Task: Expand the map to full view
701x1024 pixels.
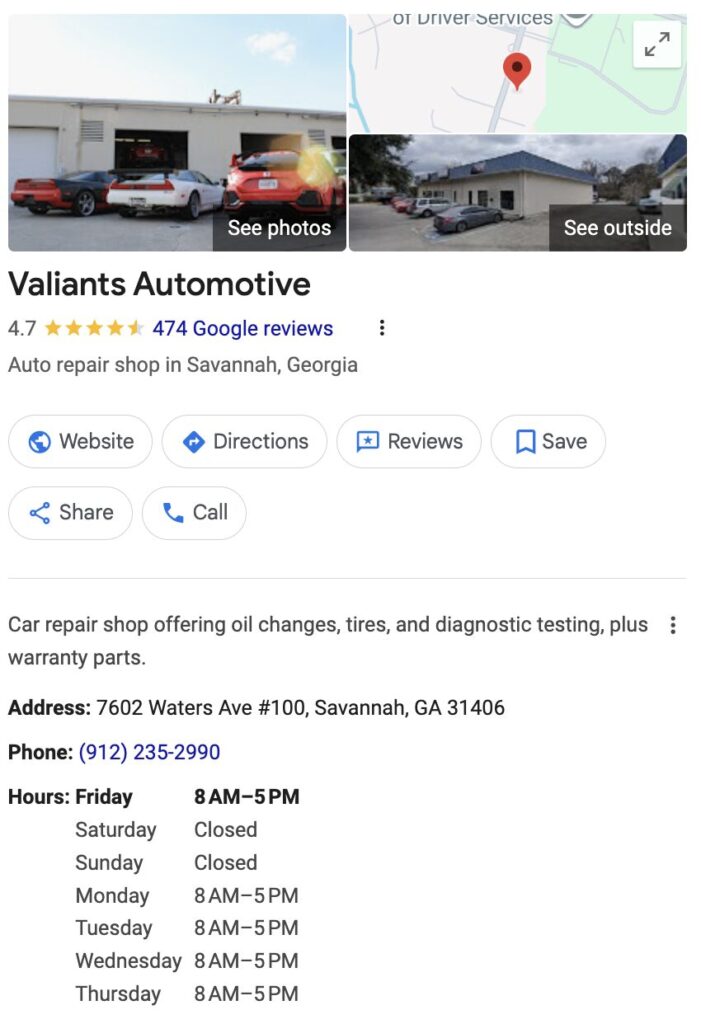Action: point(657,45)
